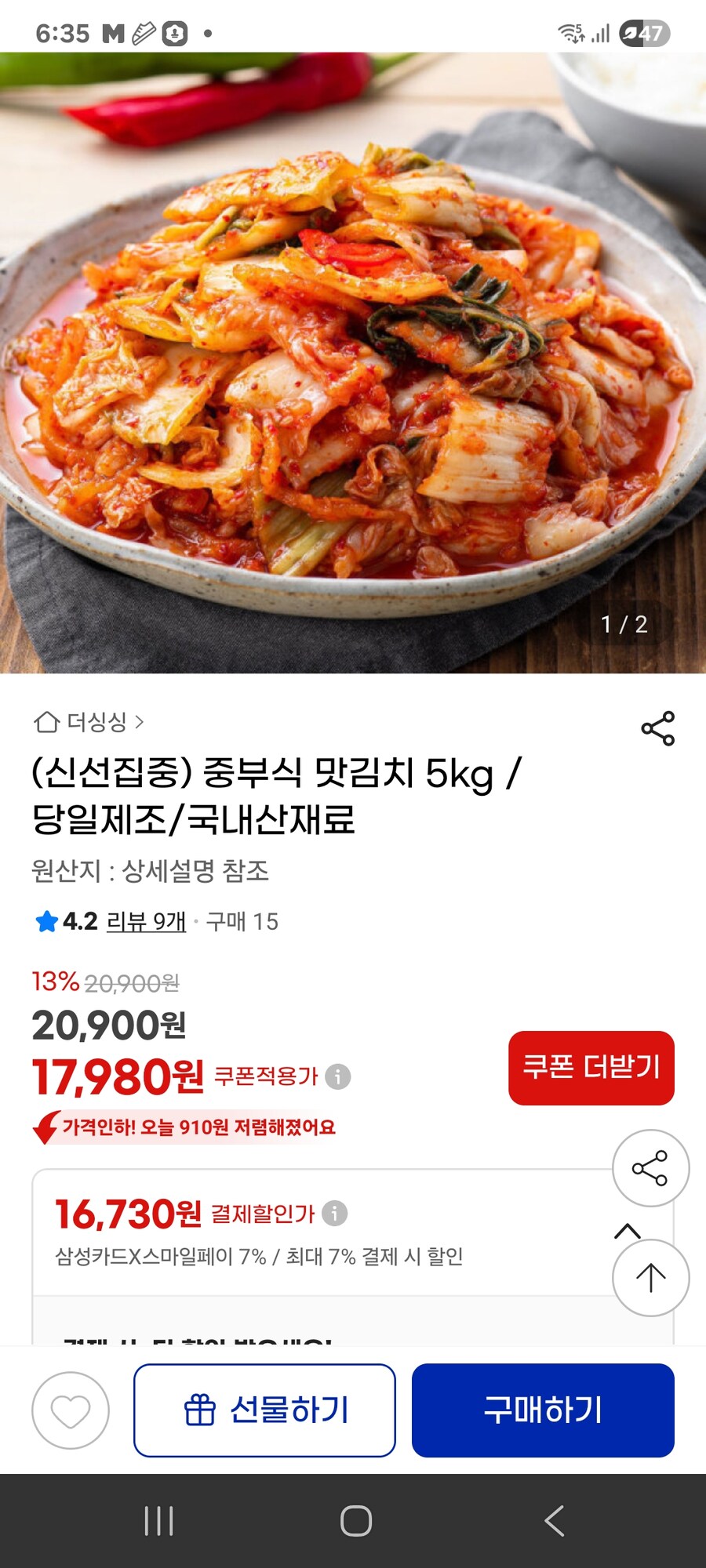Tap the 1/2 image page indicator
The width and height of the screenshot is (706, 1568).
point(624,625)
